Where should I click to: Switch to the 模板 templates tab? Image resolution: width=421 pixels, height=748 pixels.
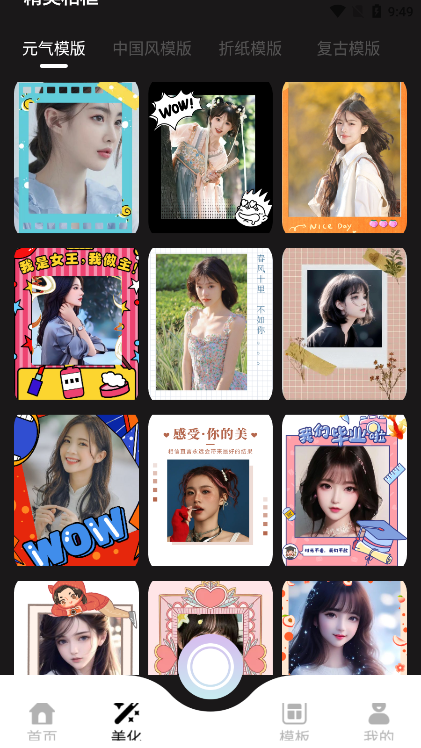pos(294,722)
